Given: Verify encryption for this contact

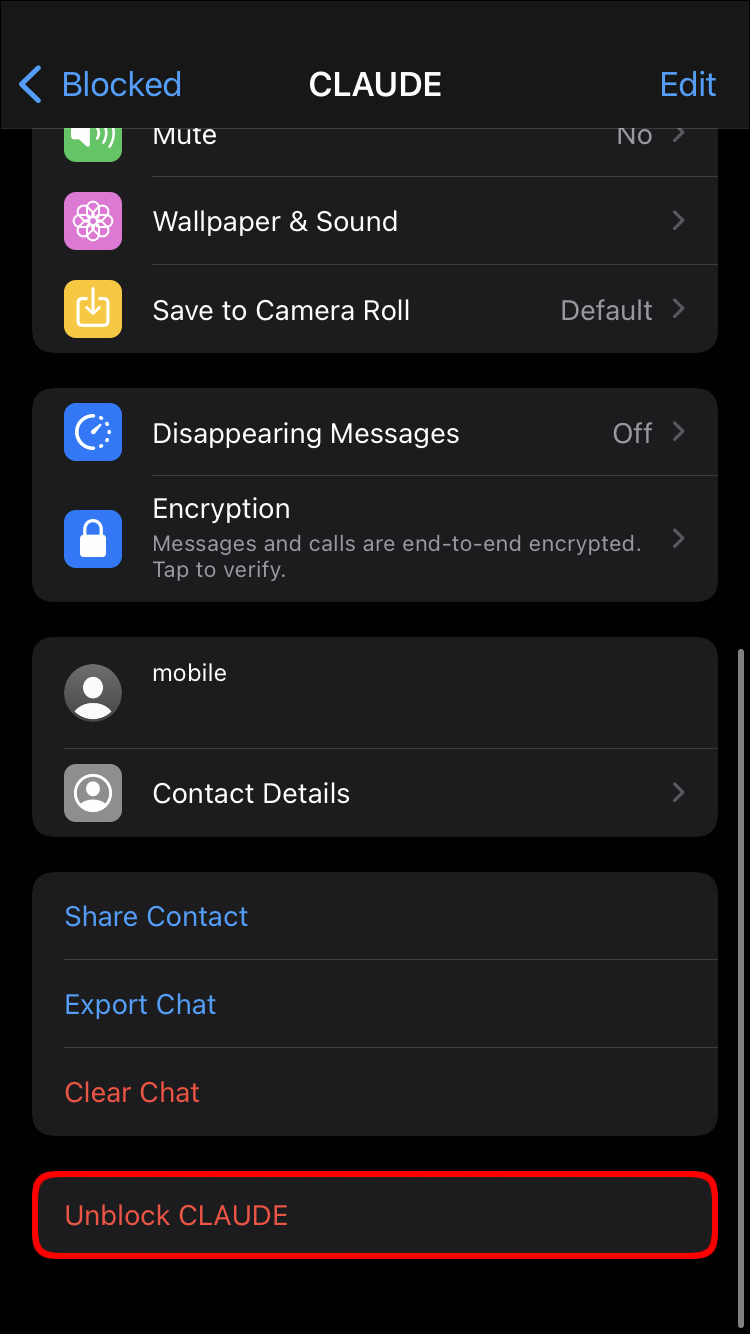Looking at the screenshot, I should pyautogui.click(x=400, y=539).
